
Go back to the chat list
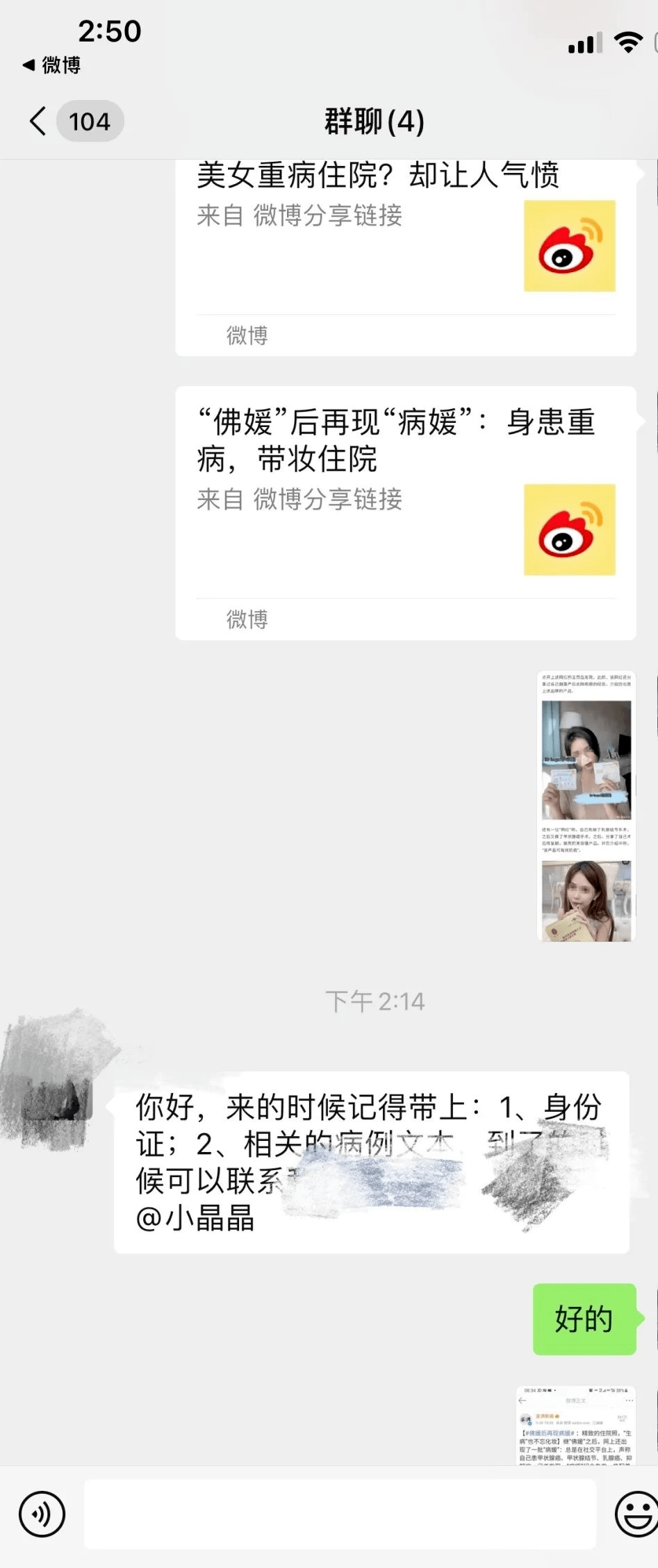point(39,122)
